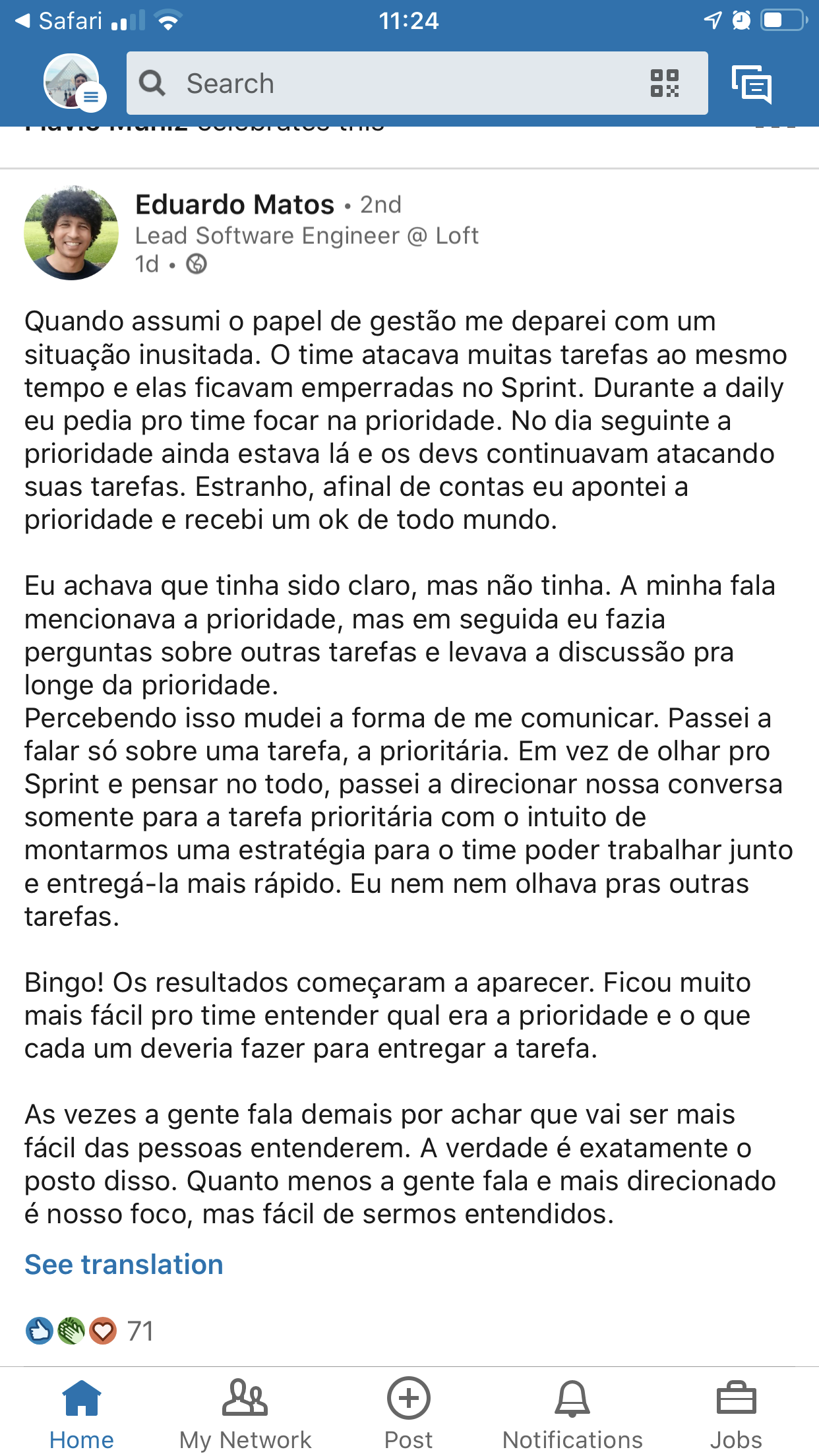This screenshot has width=819, height=1456.
Task: Open the QR code scanner
Action: click(x=664, y=83)
